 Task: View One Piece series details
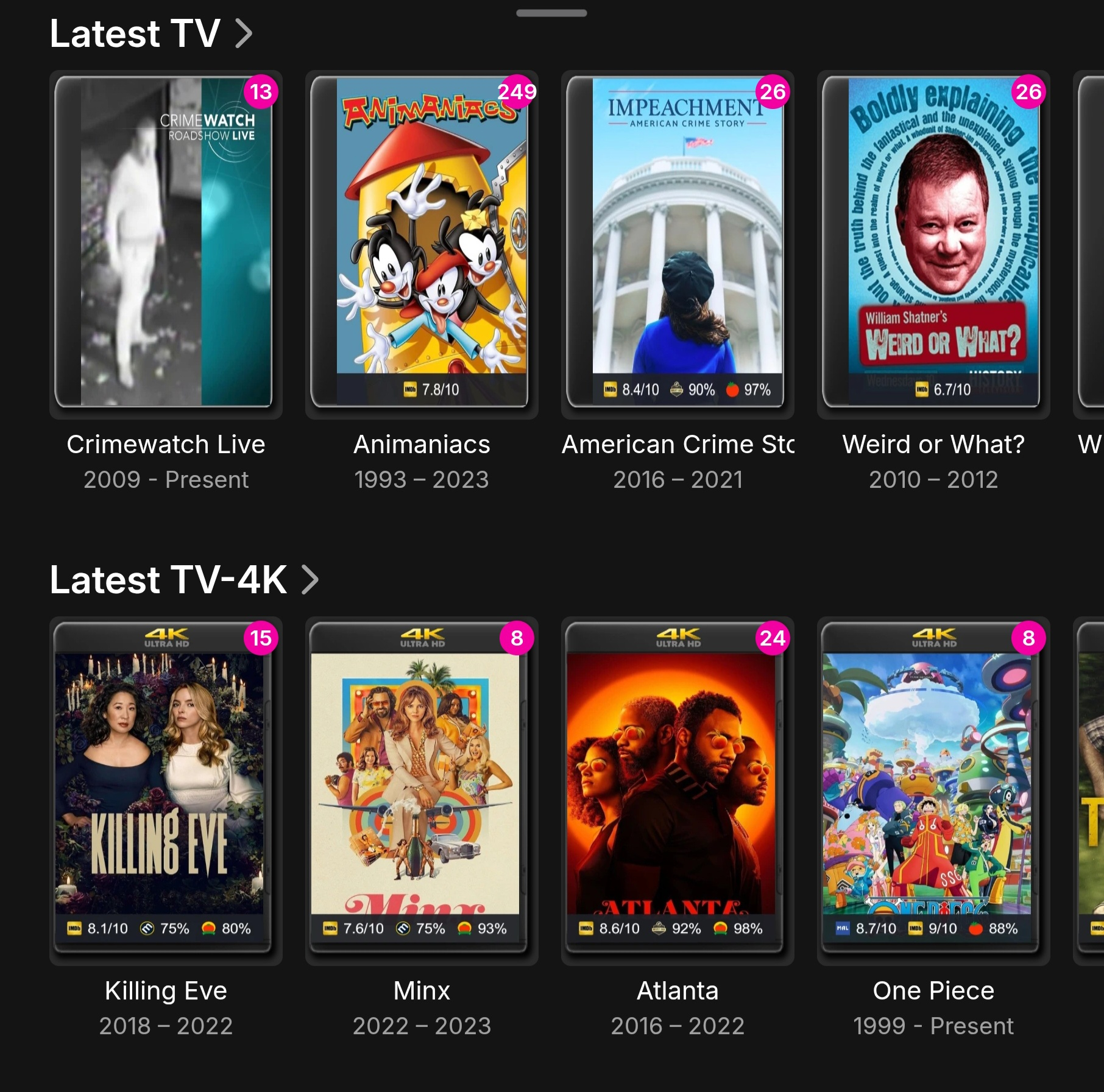click(x=933, y=789)
